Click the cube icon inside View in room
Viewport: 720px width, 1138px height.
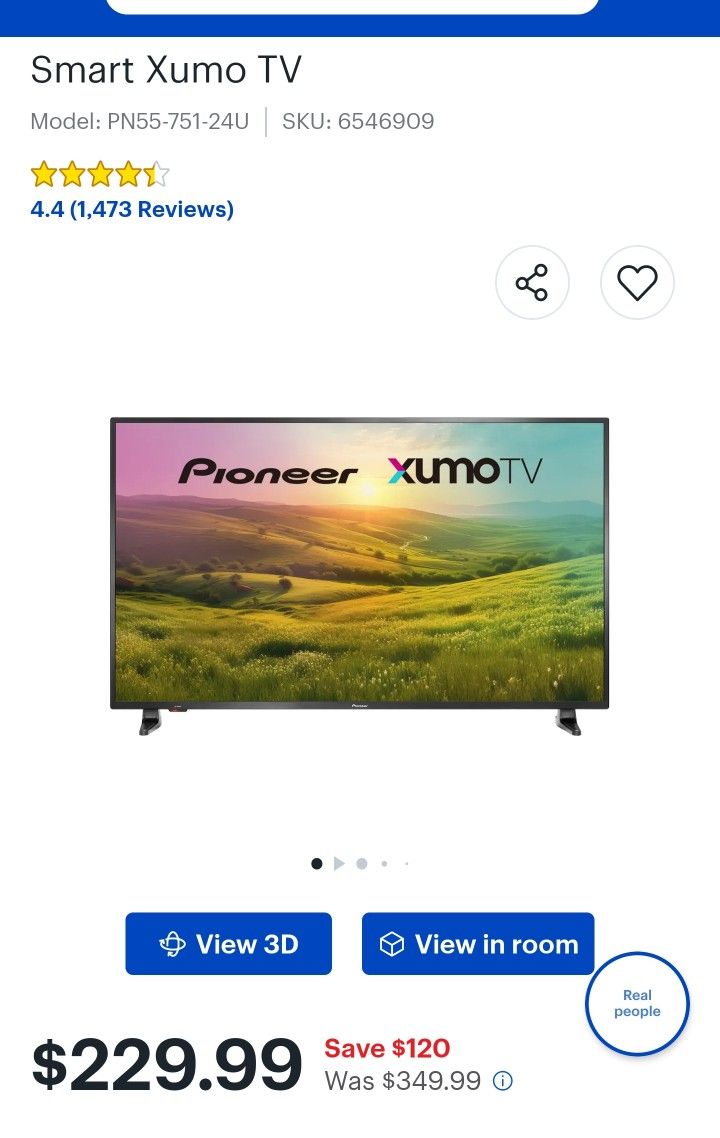point(391,943)
